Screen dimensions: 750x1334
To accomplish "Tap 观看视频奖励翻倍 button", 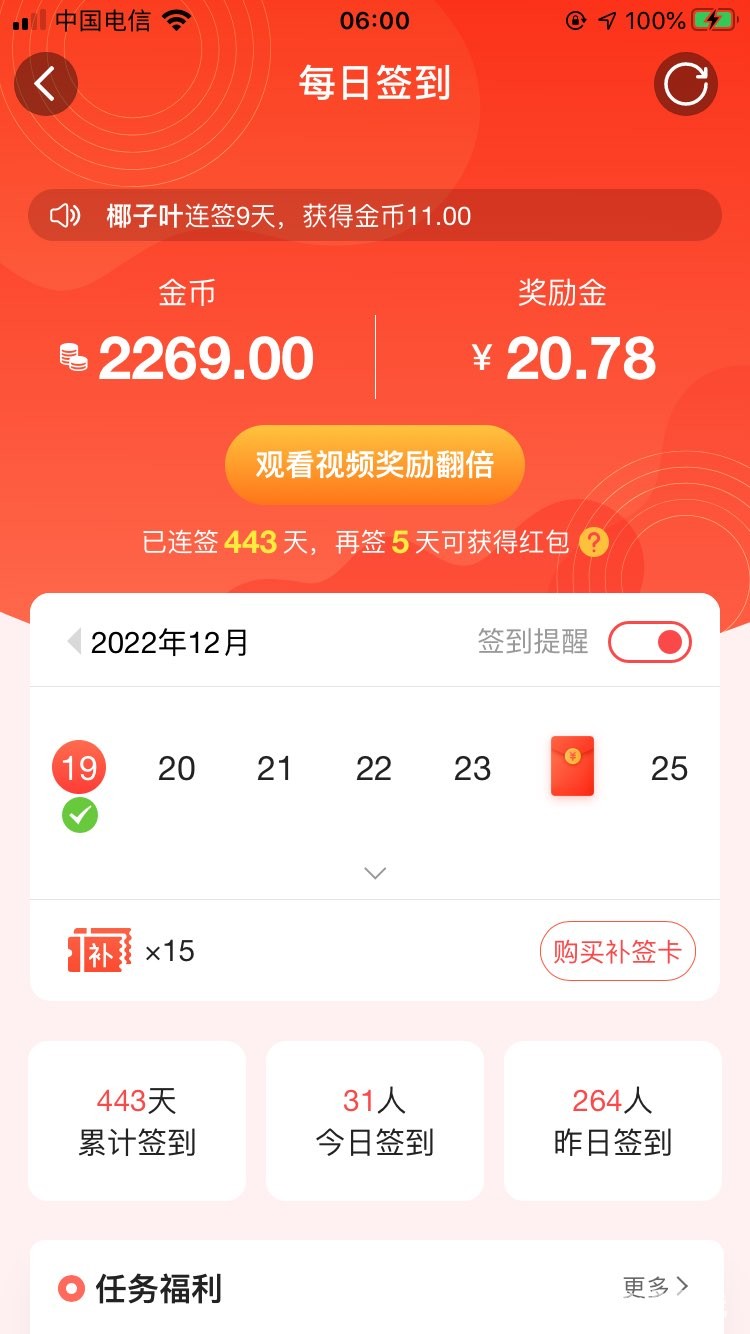I will click(x=375, y=465).
